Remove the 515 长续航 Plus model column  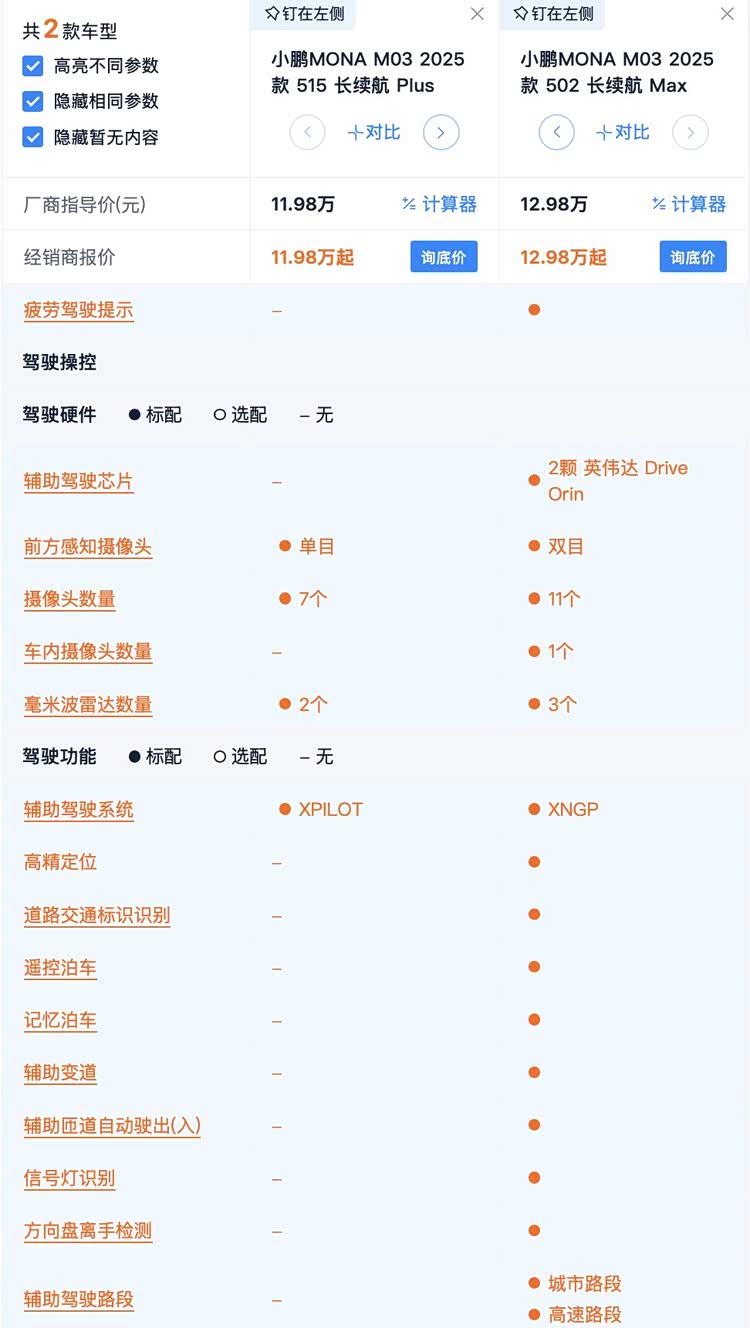click(x=477, y=14)
